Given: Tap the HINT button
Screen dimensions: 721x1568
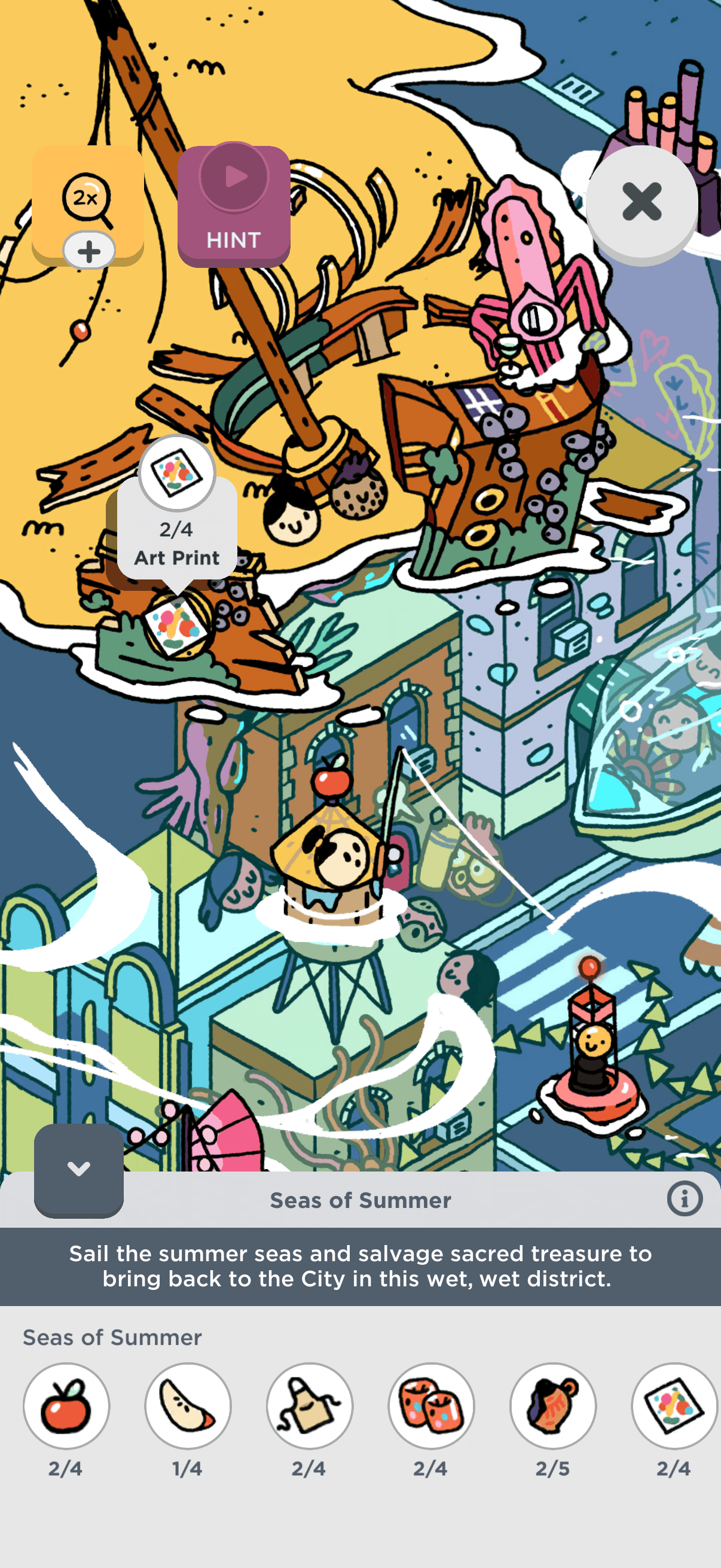Looking at the screenshot, I should coord(234,206).
